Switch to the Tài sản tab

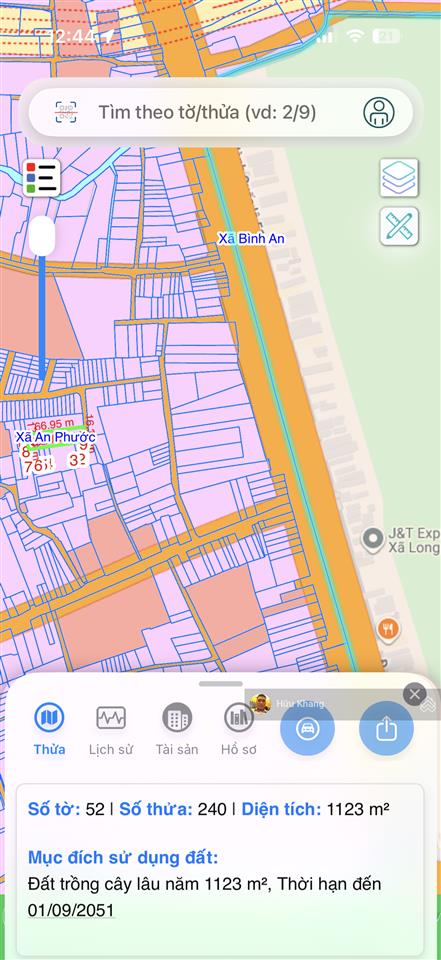coord(177,729)
